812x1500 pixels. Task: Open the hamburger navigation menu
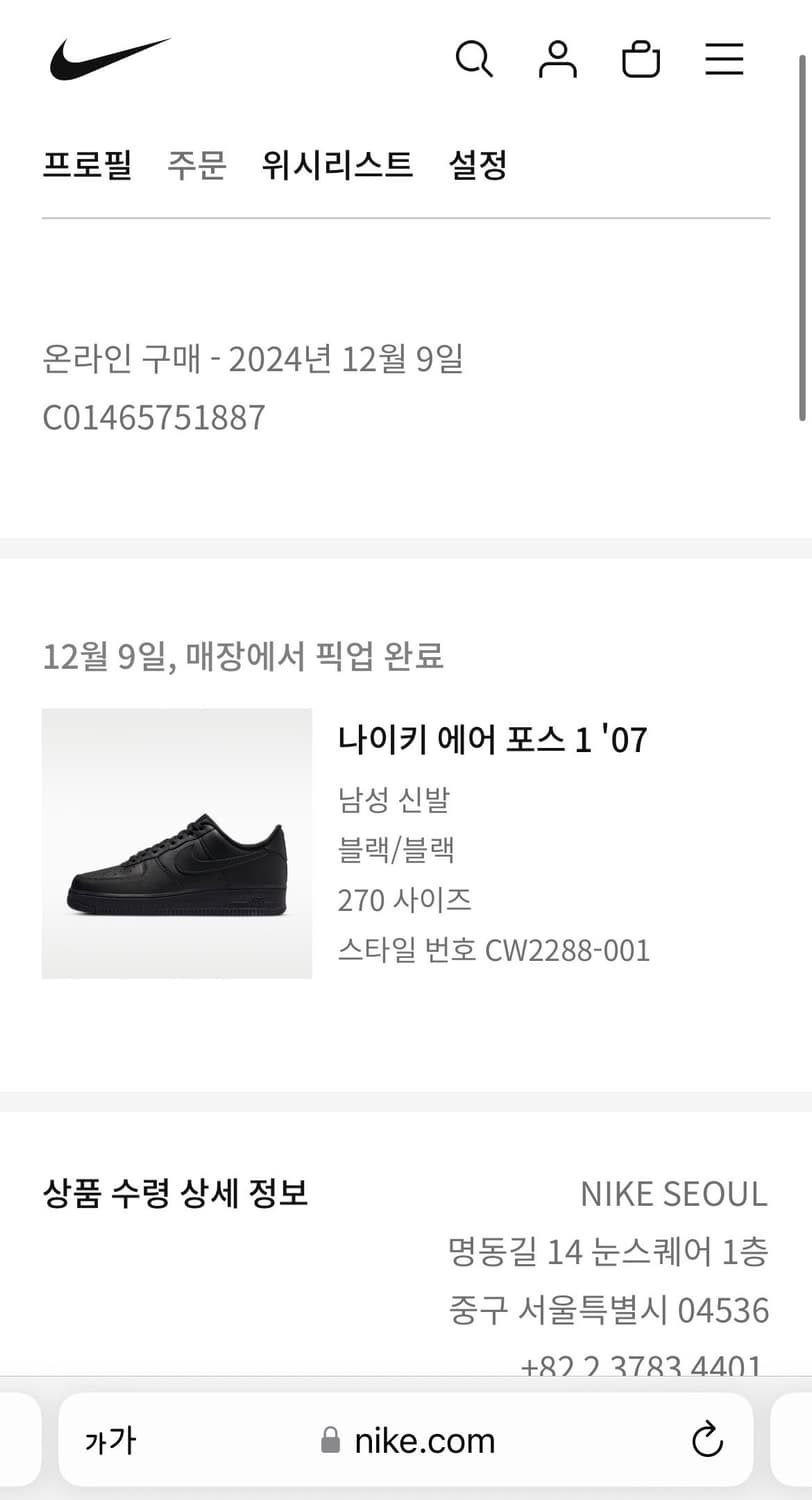pos(723,60)
